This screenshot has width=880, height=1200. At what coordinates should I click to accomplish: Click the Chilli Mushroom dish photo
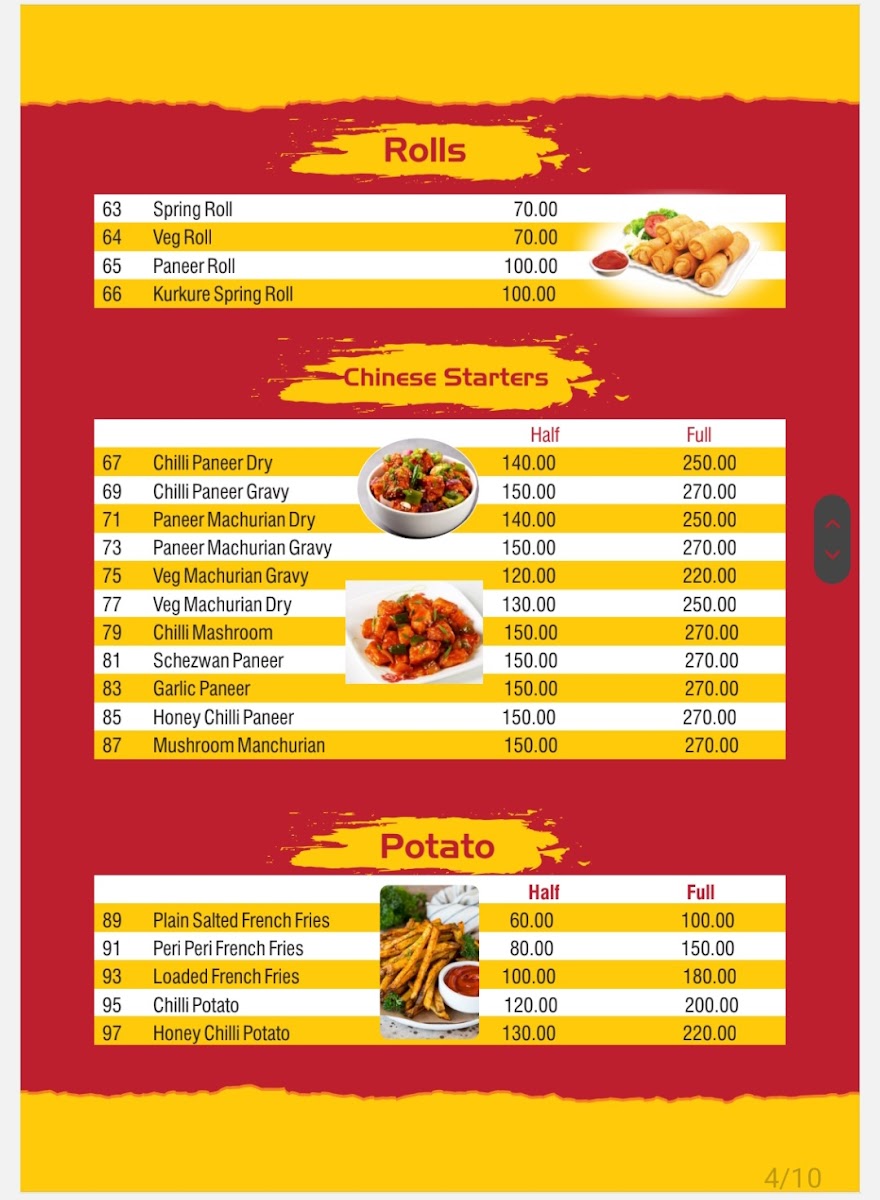coord(416,633)
